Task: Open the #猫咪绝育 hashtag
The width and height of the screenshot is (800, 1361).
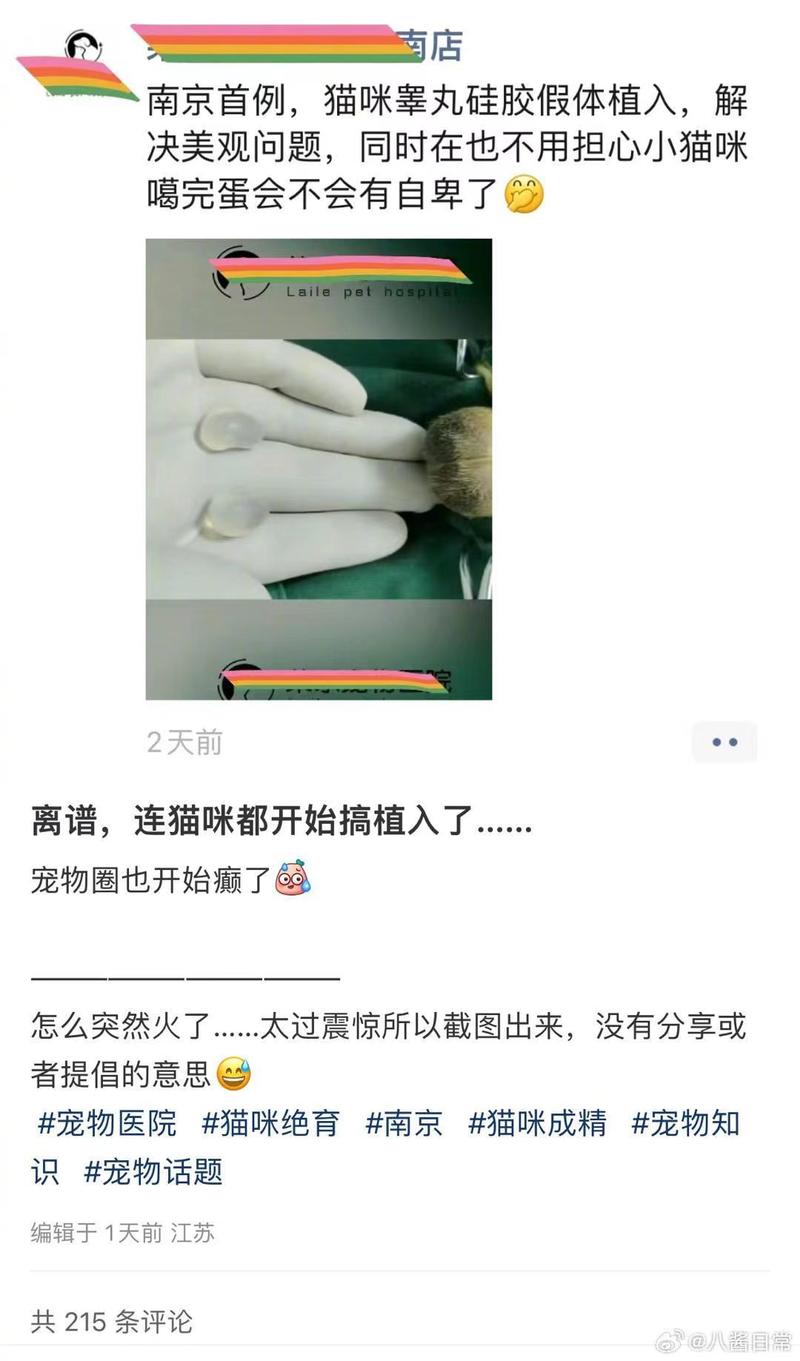Action: pyautogui.click(x=270, y=1123)
